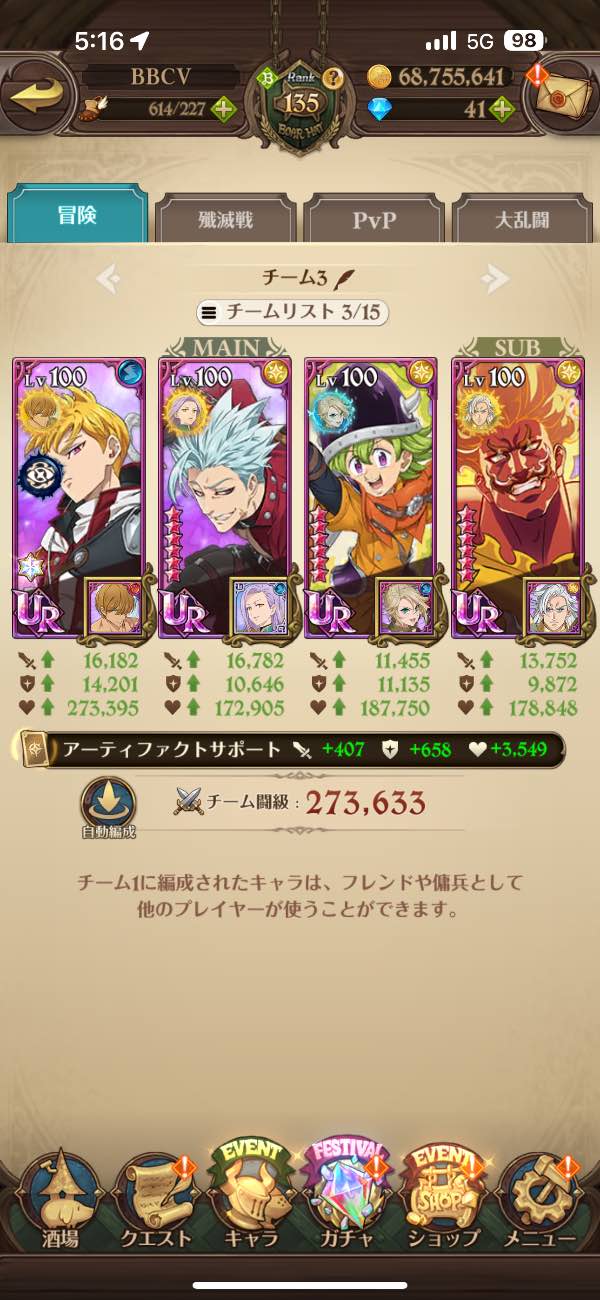Rename チーム3 with the feather icon
Viewport: 600px width, 1300px height.
tap(350, 277)
